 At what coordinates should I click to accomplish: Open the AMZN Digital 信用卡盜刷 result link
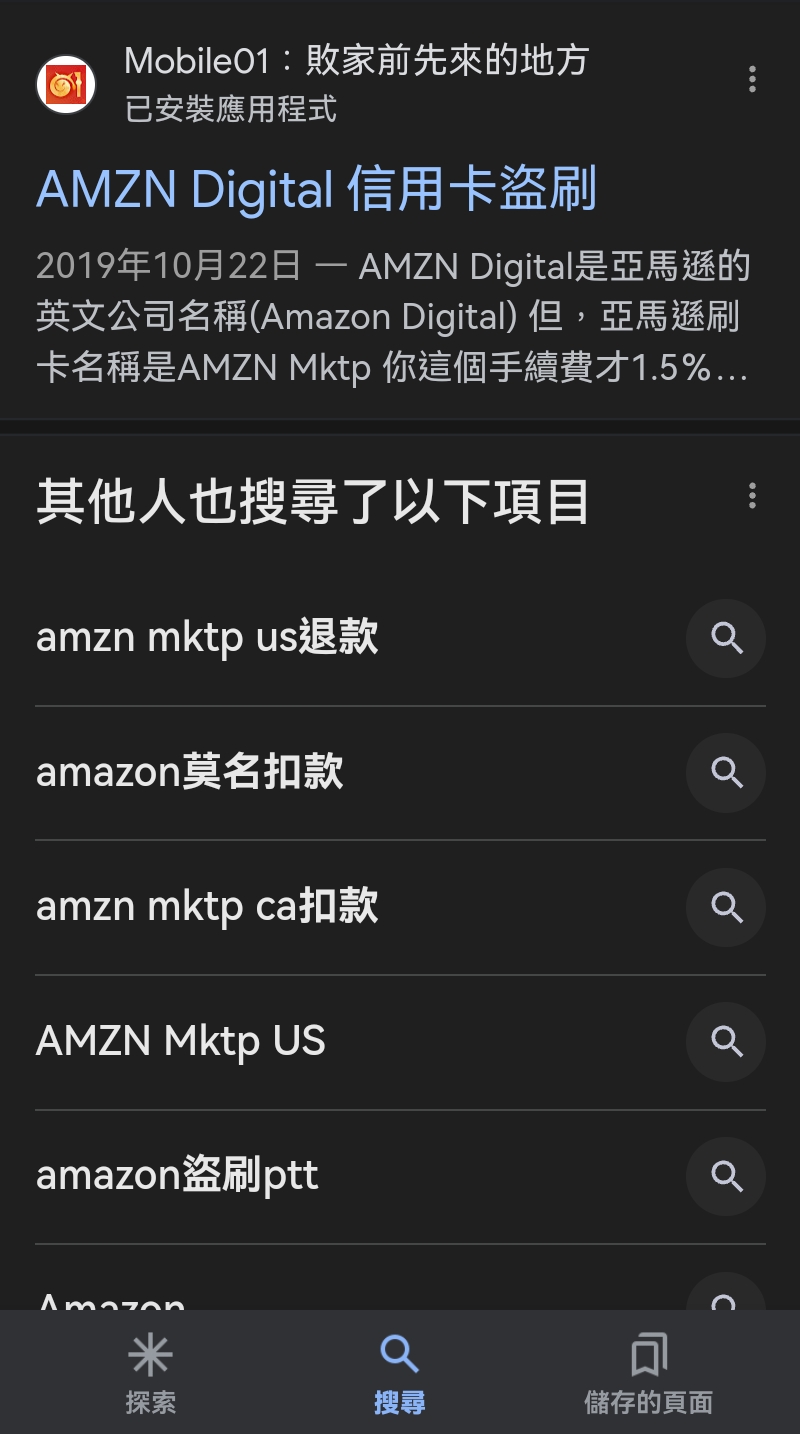[316, 190]
